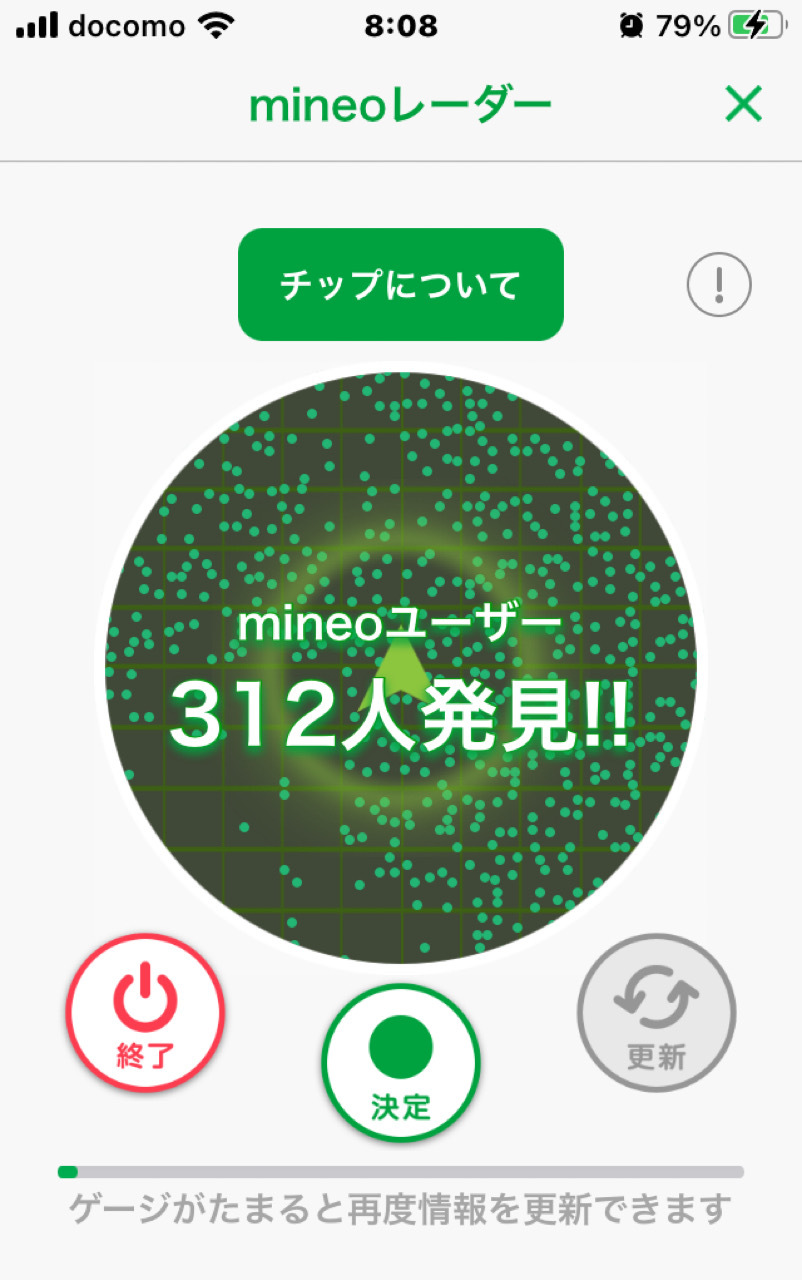802x1280 pixels.
Task: Tap the red 終了 power button
Action: click(145, 1013)
